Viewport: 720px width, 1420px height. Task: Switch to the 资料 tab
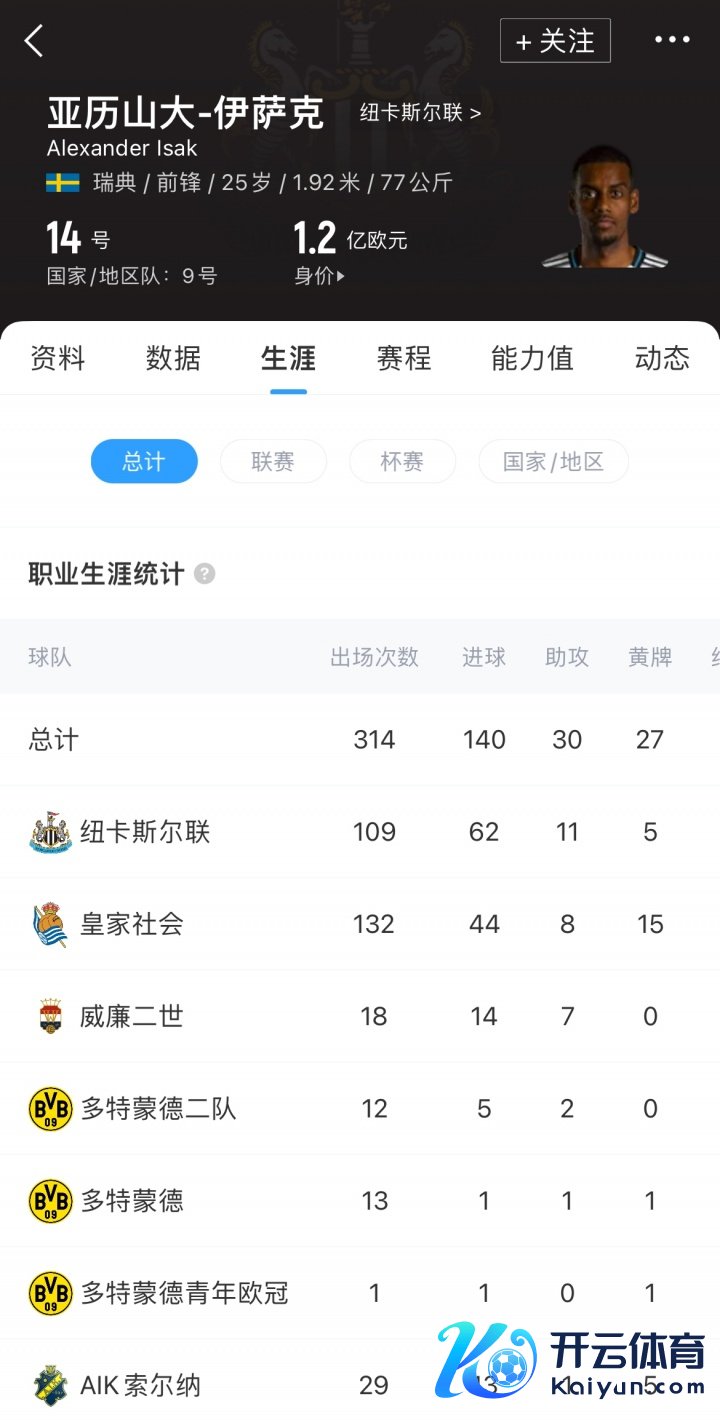[57, 358]
